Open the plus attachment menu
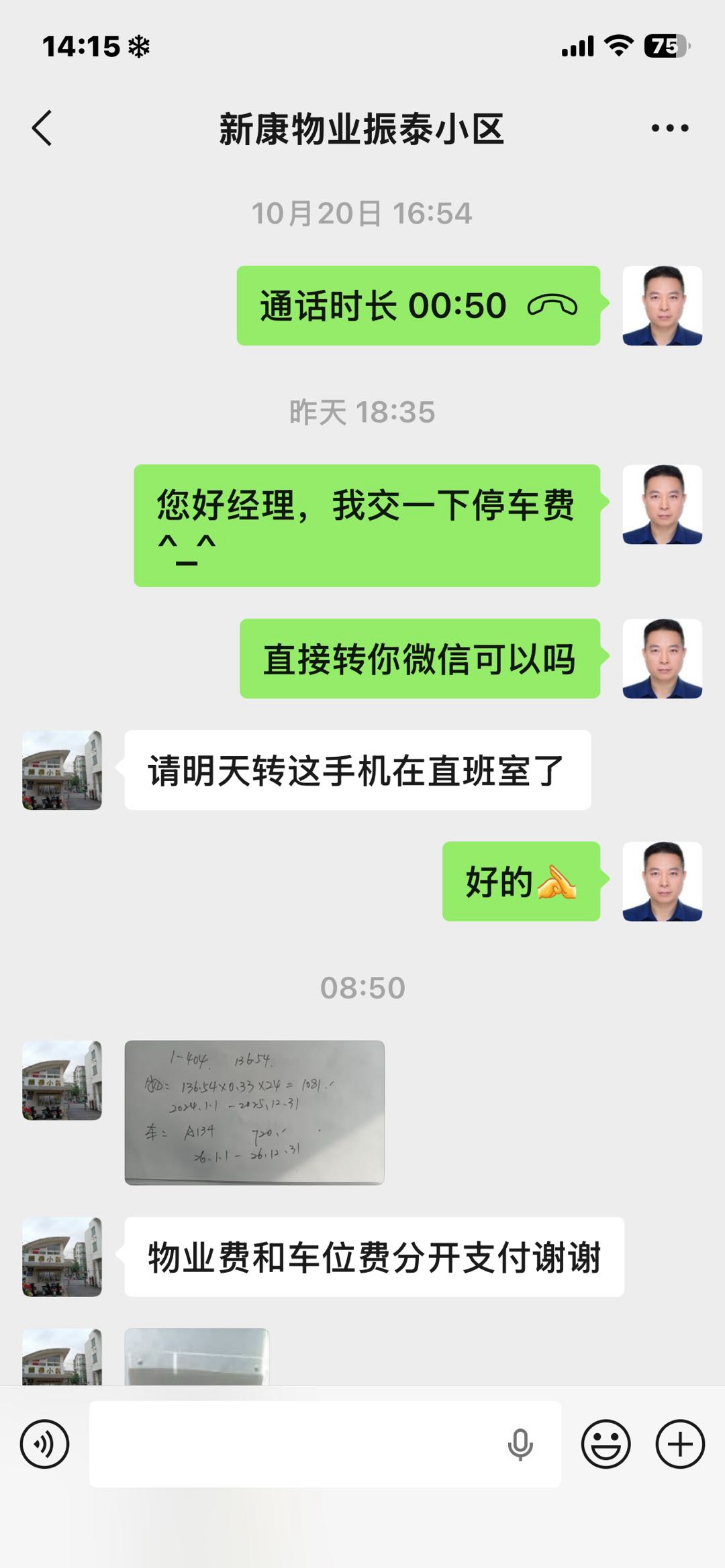Viewport: 725px width, 1568px height. coord(679,1443)
